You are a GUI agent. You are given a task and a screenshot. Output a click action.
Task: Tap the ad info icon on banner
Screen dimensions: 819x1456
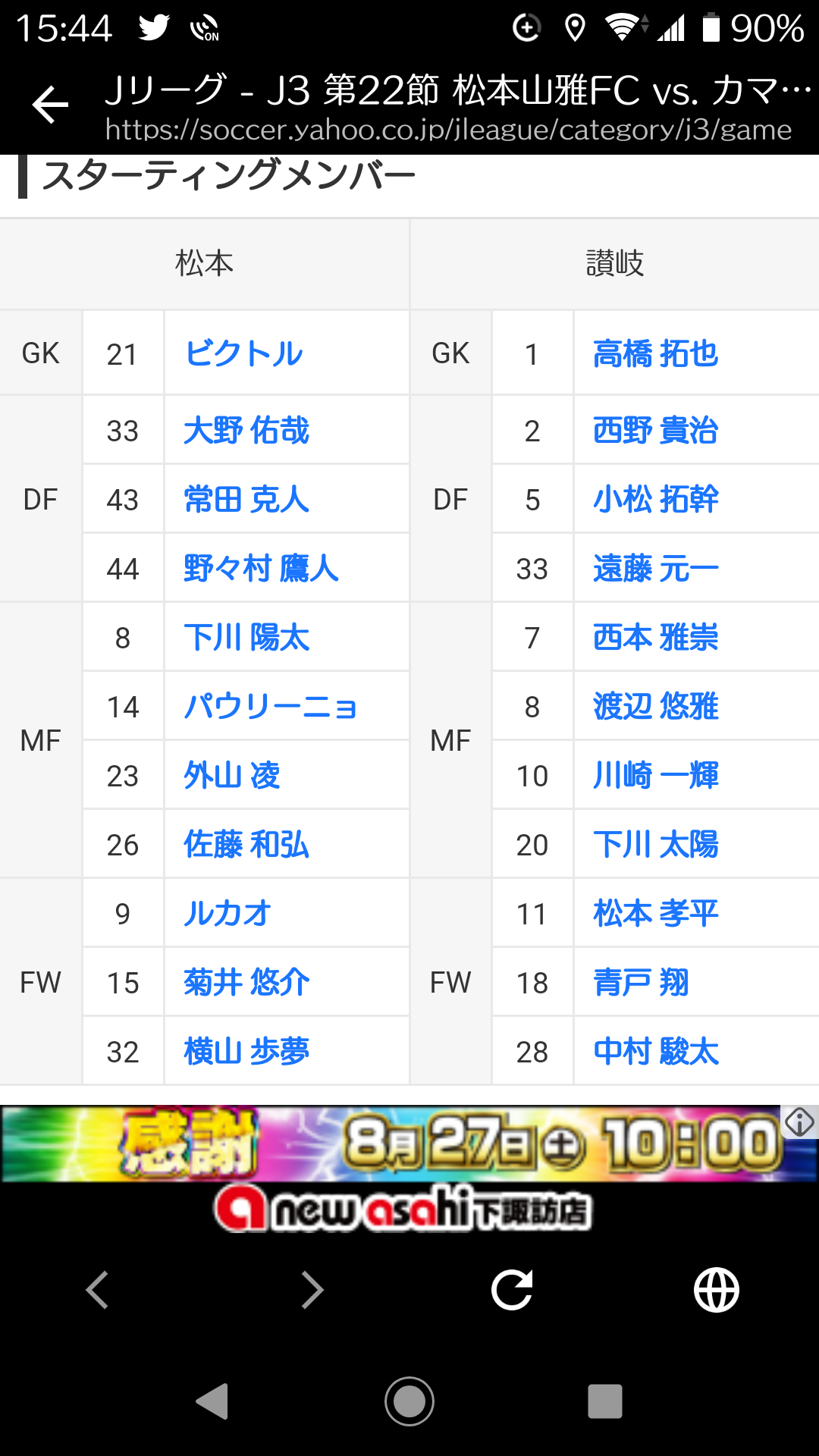[x=799, y=1122]
